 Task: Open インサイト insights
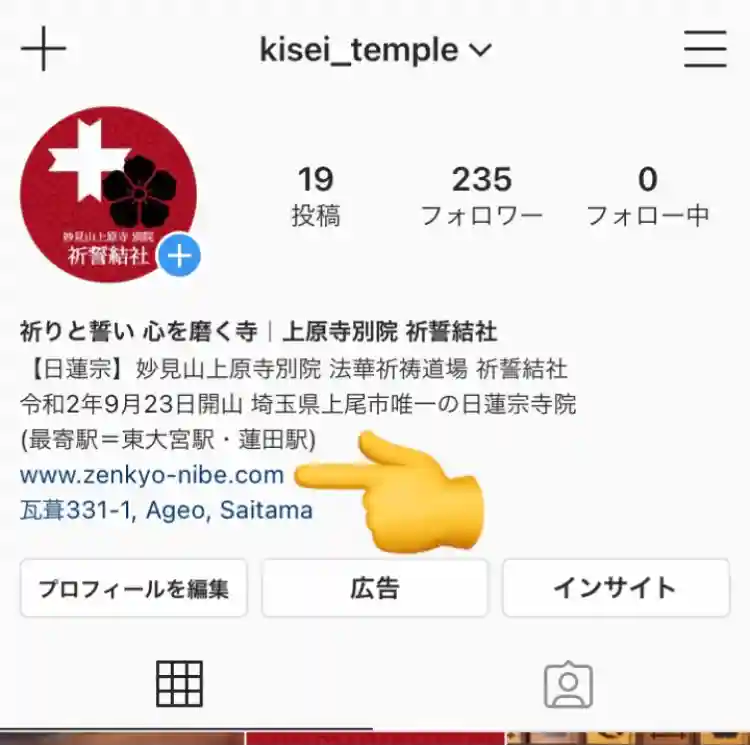click(615, 588)
